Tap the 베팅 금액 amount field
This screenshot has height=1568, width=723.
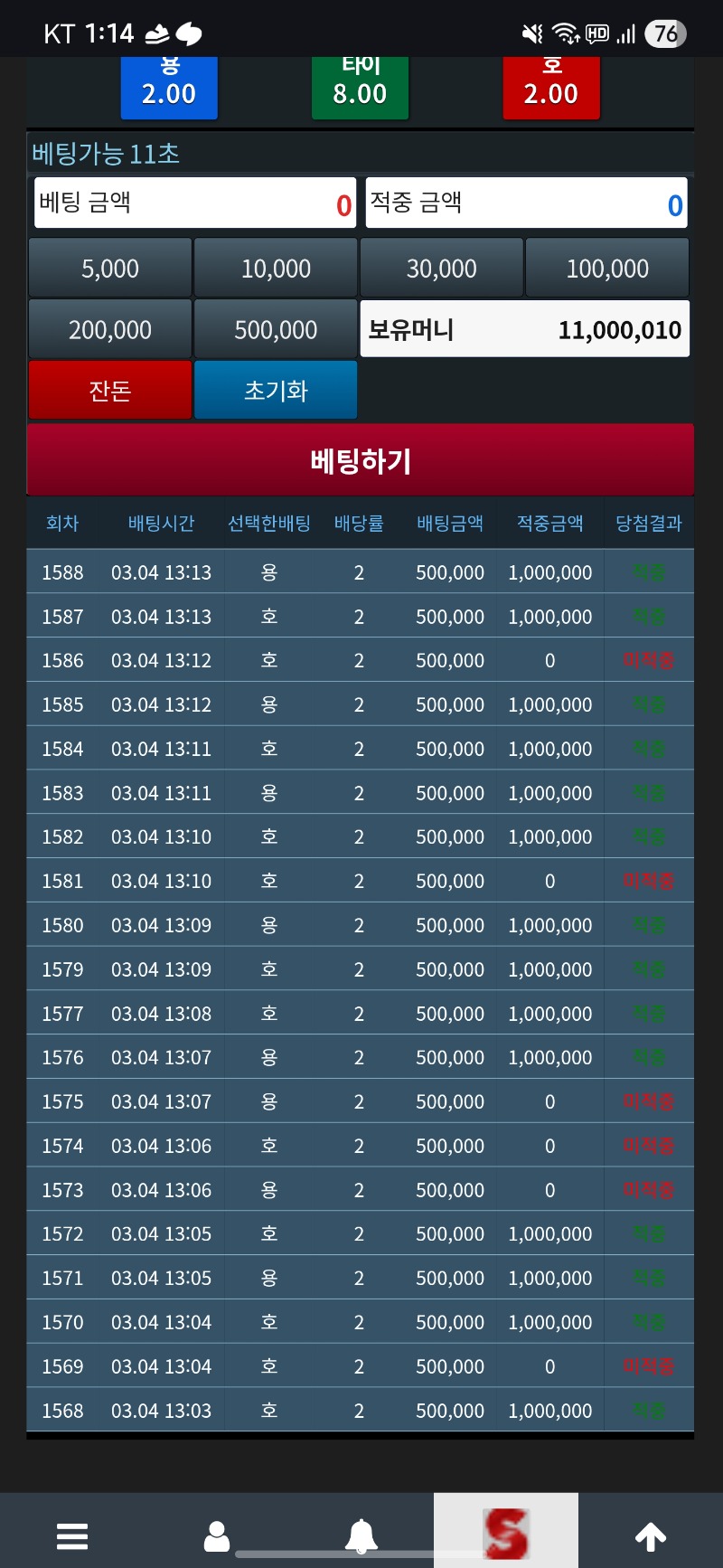(x=194, y=203)
